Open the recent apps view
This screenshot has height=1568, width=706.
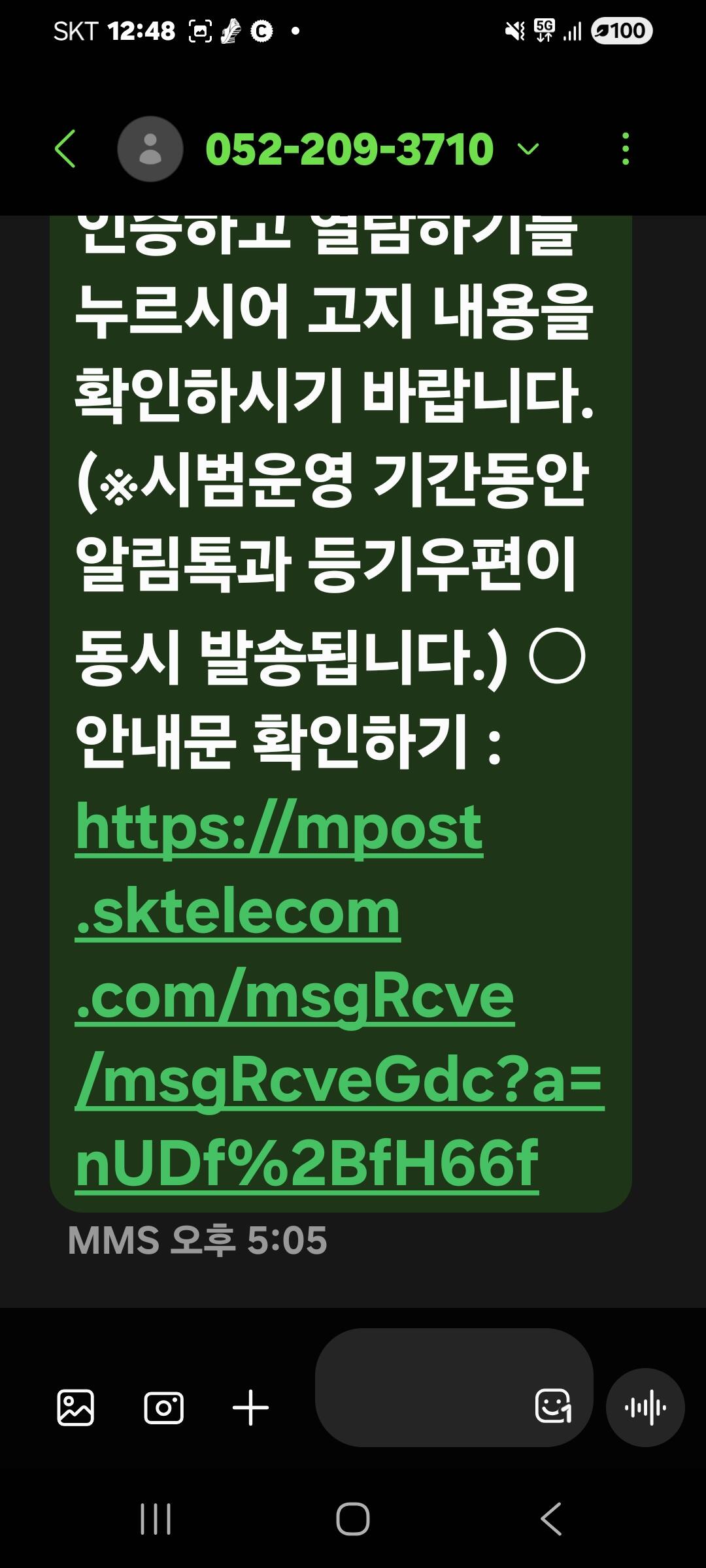click(156, 1518)
